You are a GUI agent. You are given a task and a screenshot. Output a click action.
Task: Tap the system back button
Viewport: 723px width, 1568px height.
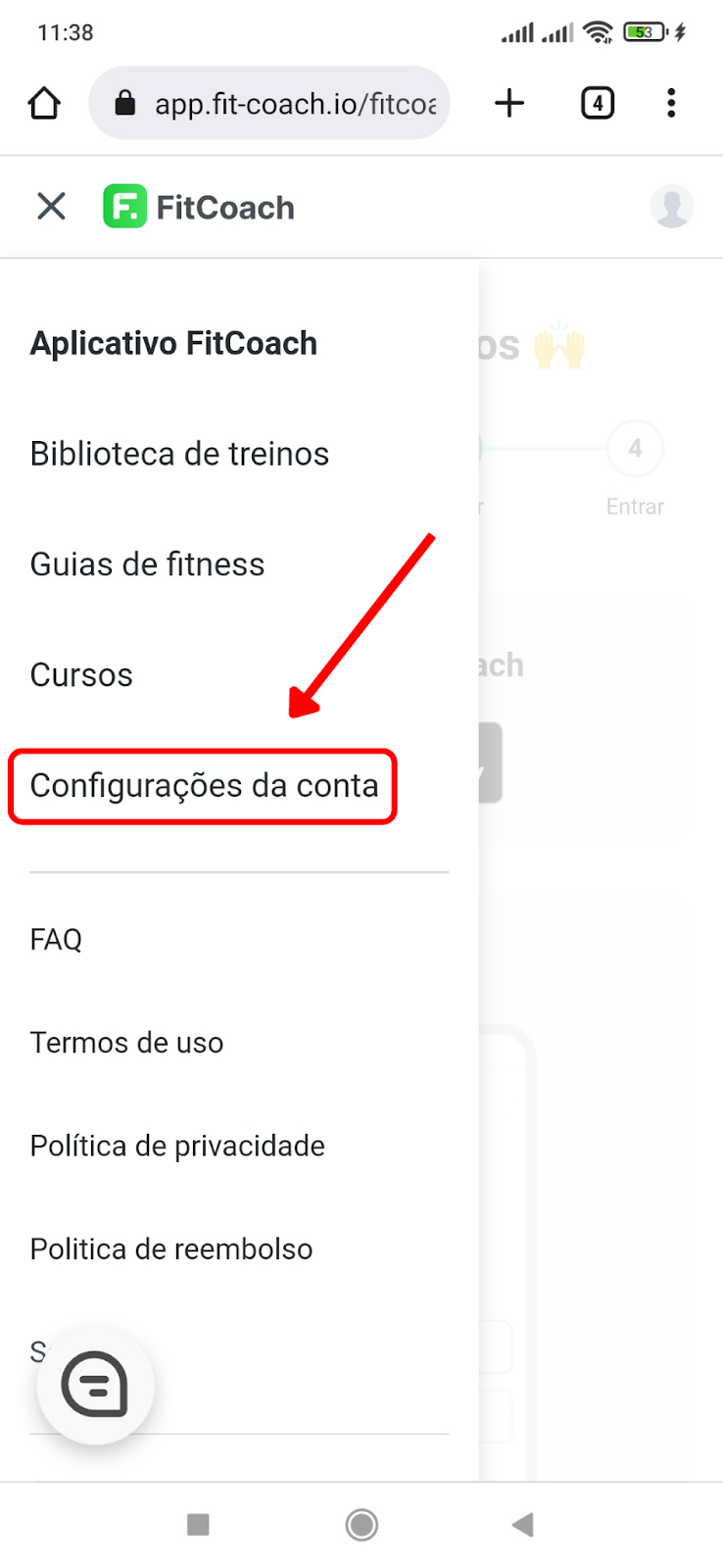(x=522, y=1525)
